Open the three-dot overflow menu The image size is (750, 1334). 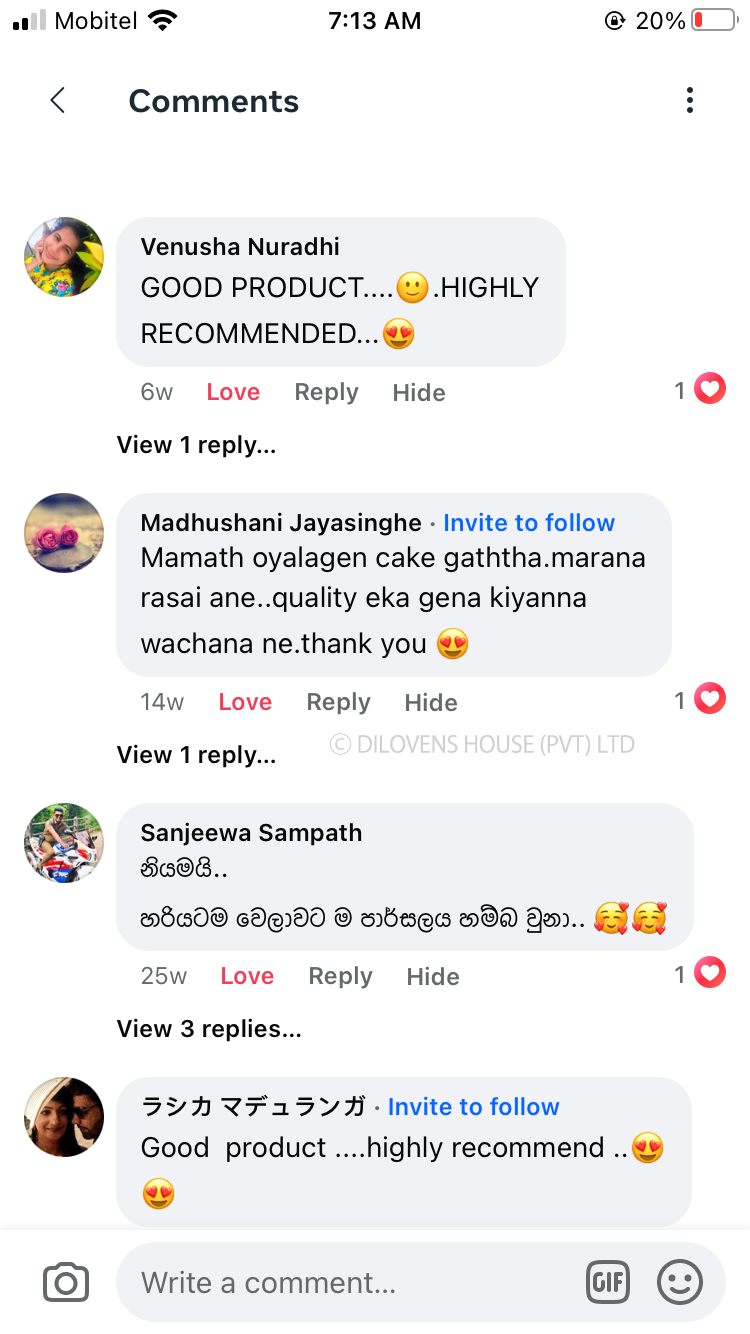click(689, 101)
